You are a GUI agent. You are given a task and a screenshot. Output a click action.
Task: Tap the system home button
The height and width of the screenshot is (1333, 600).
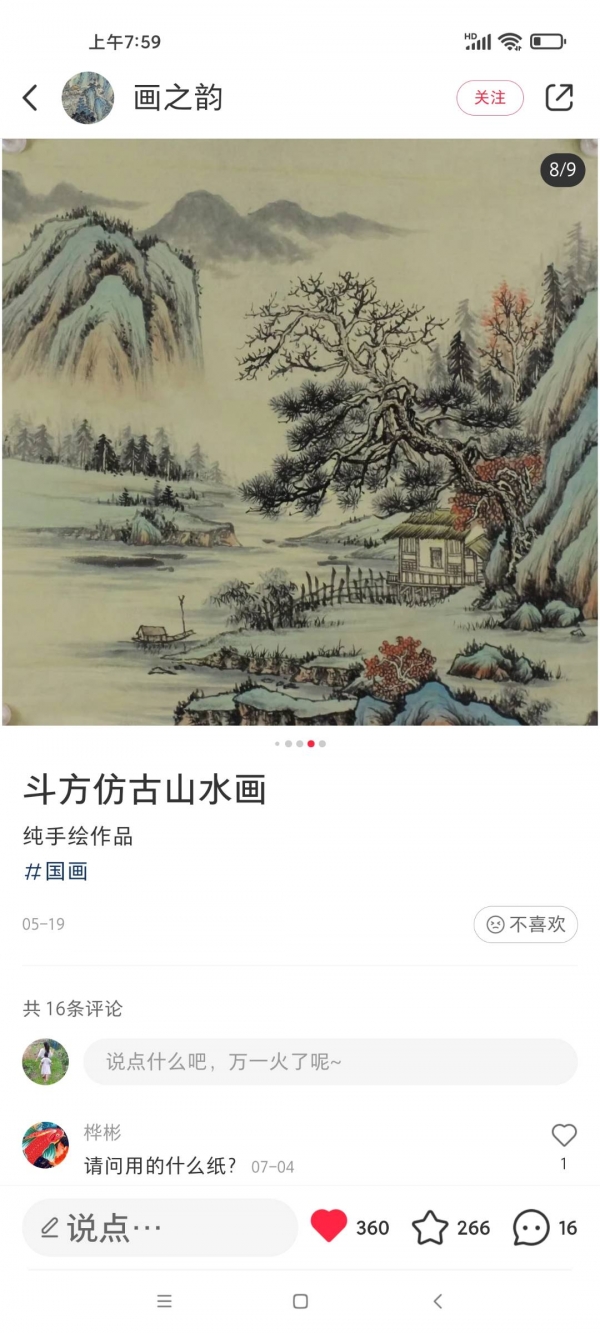point(300,1301)
